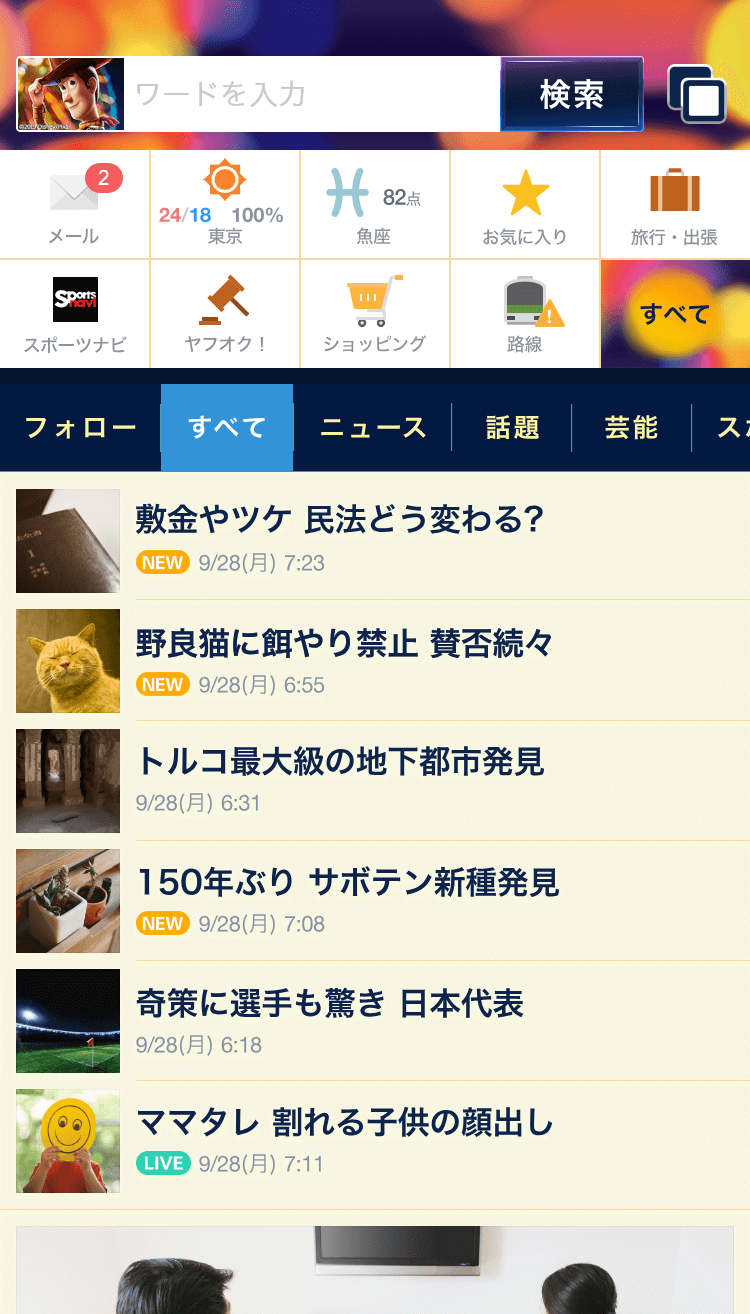Check the 東京 weather forecast
Viewport: 750px width, 1314px height.
(225, 205)
